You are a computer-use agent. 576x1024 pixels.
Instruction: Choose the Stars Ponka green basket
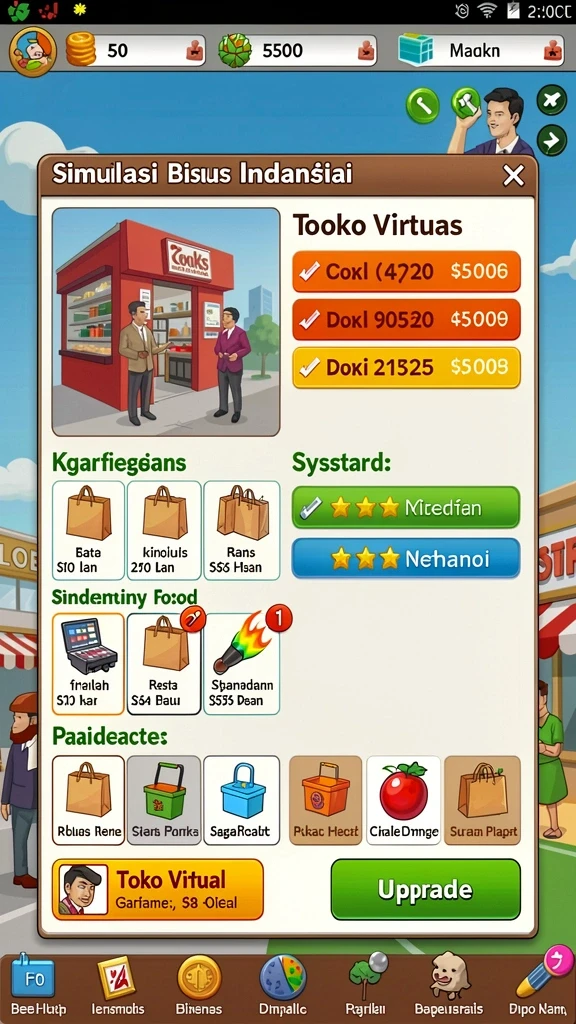coord(164,800)
